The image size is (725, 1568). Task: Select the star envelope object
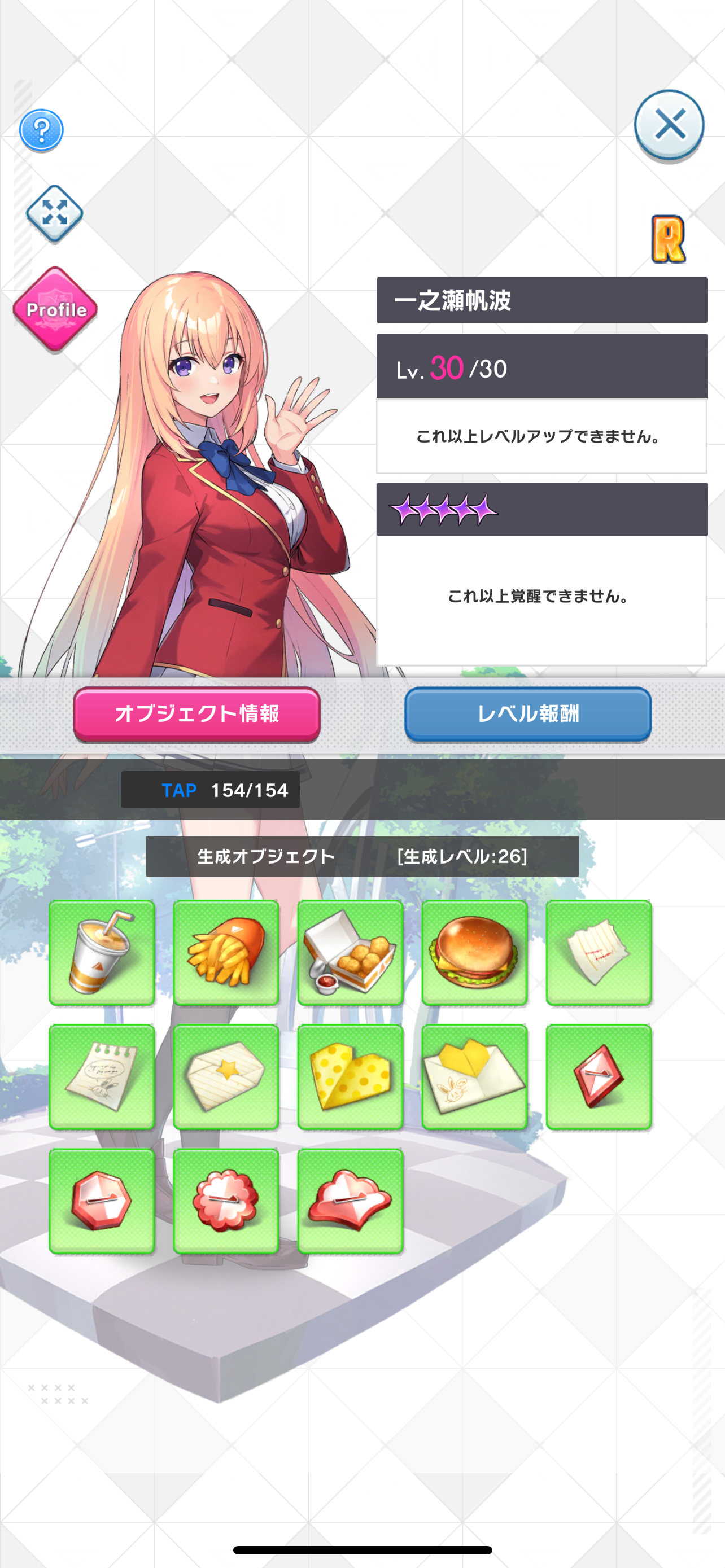coord(226,1077)
